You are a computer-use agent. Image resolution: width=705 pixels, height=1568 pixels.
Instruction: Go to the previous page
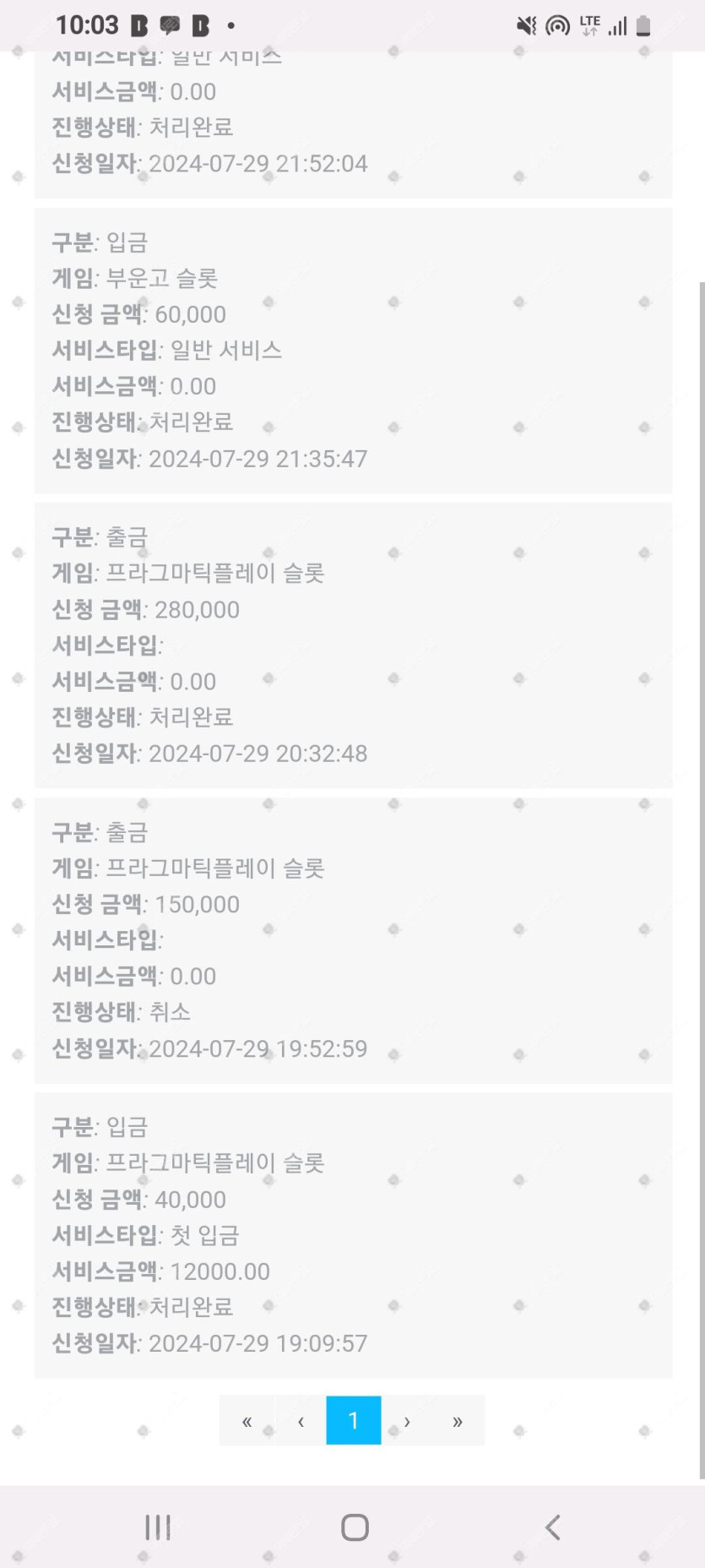pos(301,1421)
